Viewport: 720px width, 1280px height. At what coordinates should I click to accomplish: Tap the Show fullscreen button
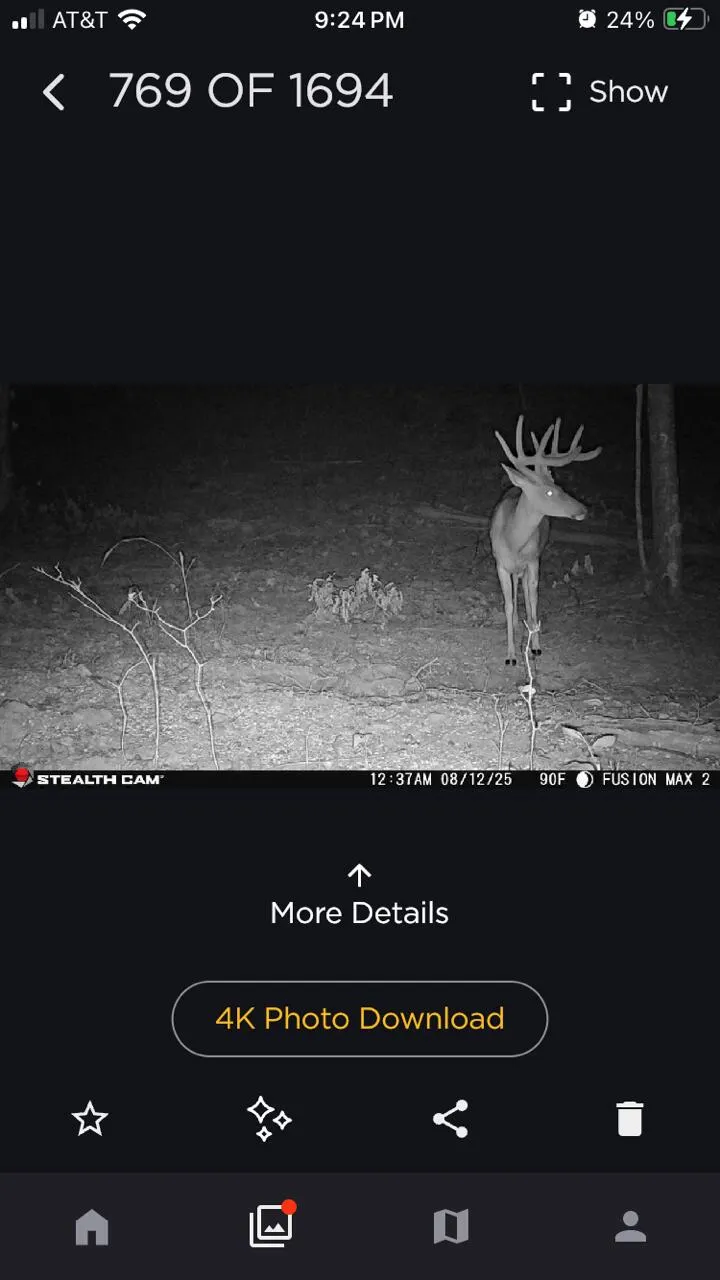[x=599, y=92]
